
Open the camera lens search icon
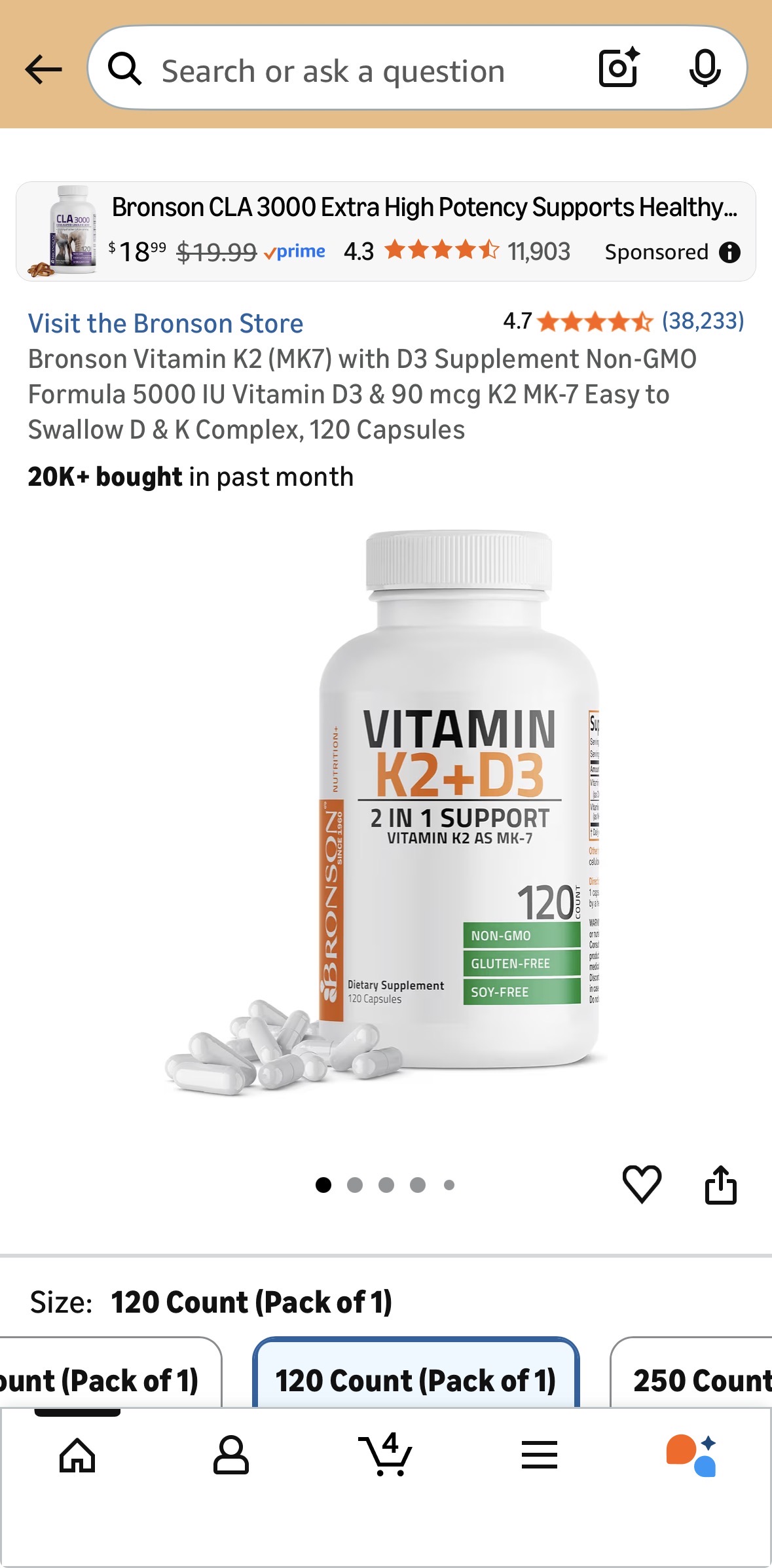[619, 68]
